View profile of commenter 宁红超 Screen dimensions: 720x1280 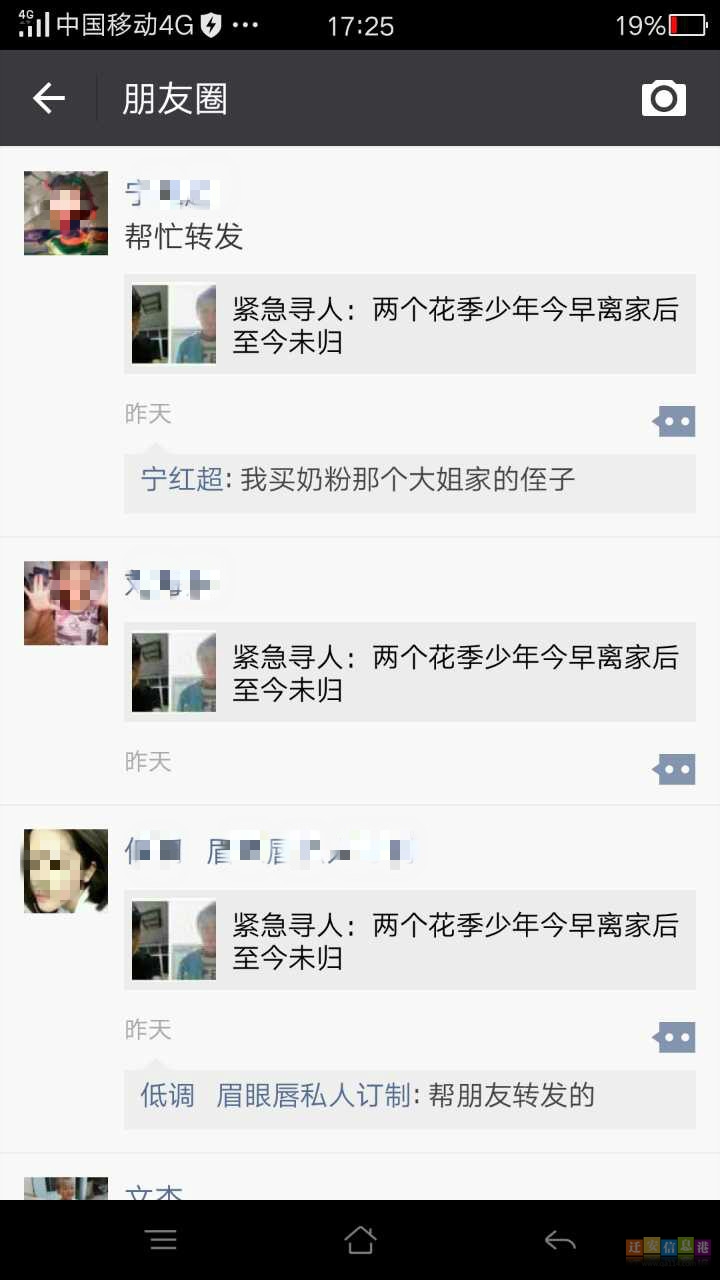(182, 480)
